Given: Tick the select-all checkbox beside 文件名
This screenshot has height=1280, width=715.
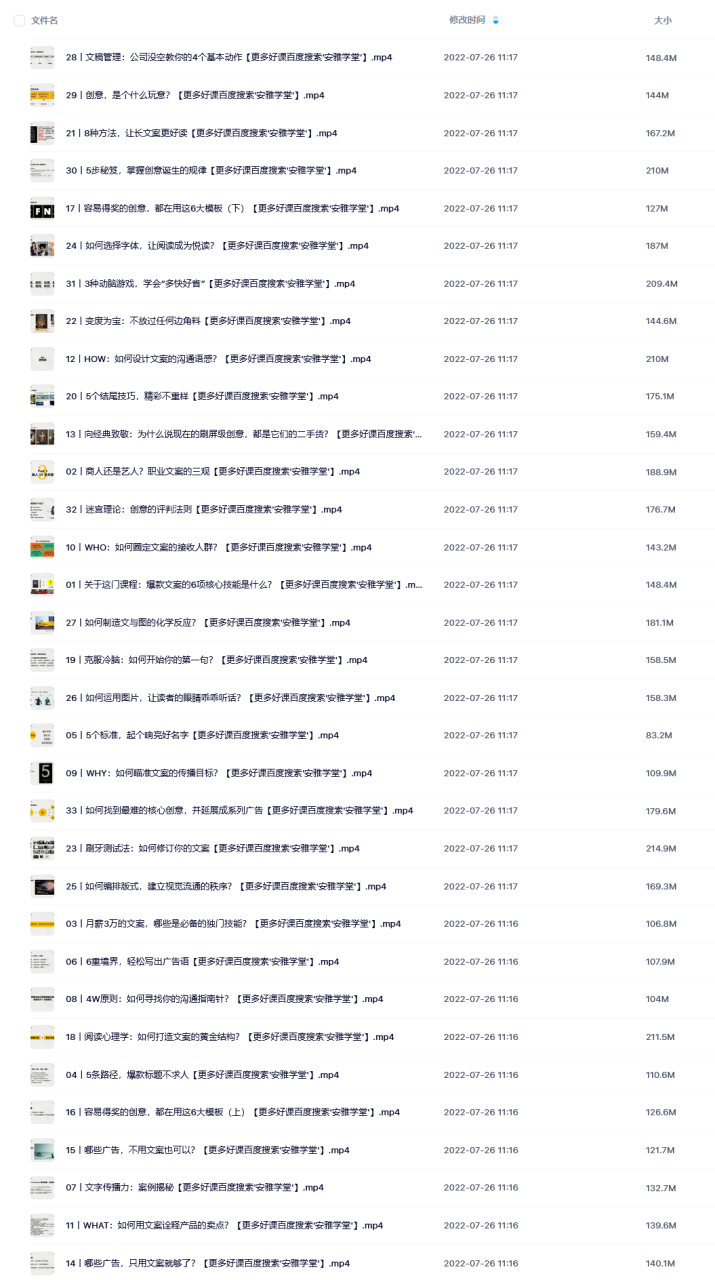Looking at the screenshot, I should (x=19, y=20).
